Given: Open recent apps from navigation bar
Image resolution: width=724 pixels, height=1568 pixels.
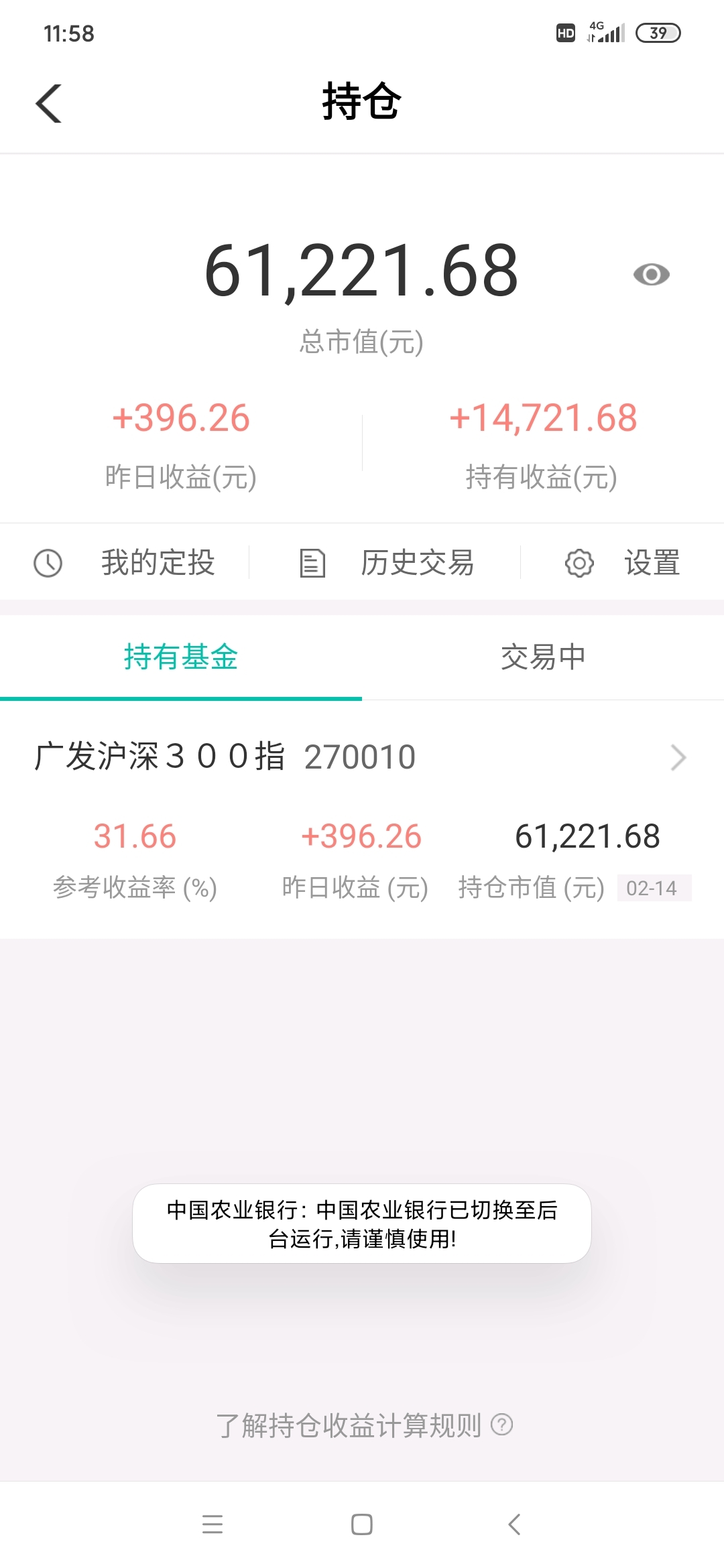Looking at the screenshot, I should coord(213,1524).
